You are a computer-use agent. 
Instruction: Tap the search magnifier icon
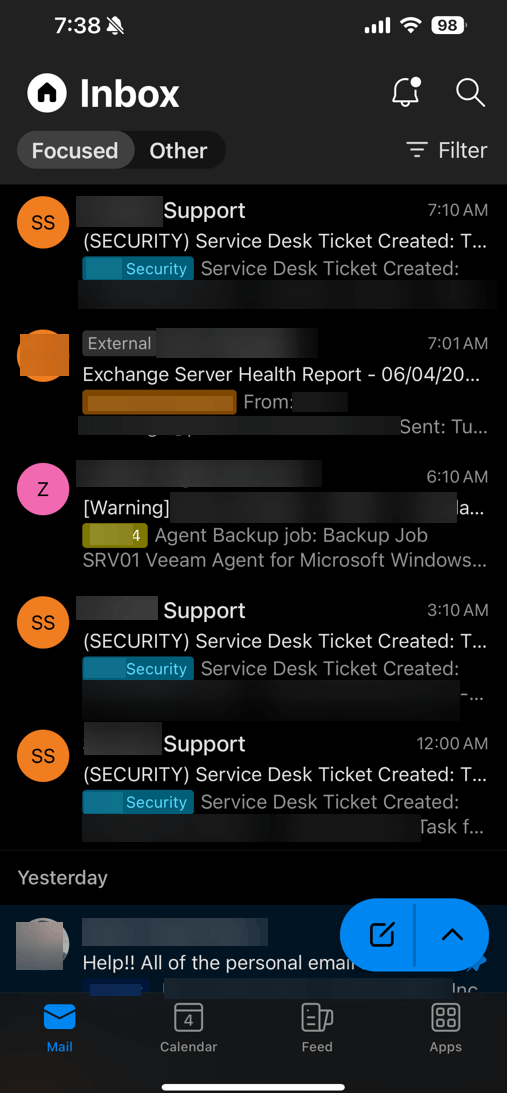pos(470,93)
